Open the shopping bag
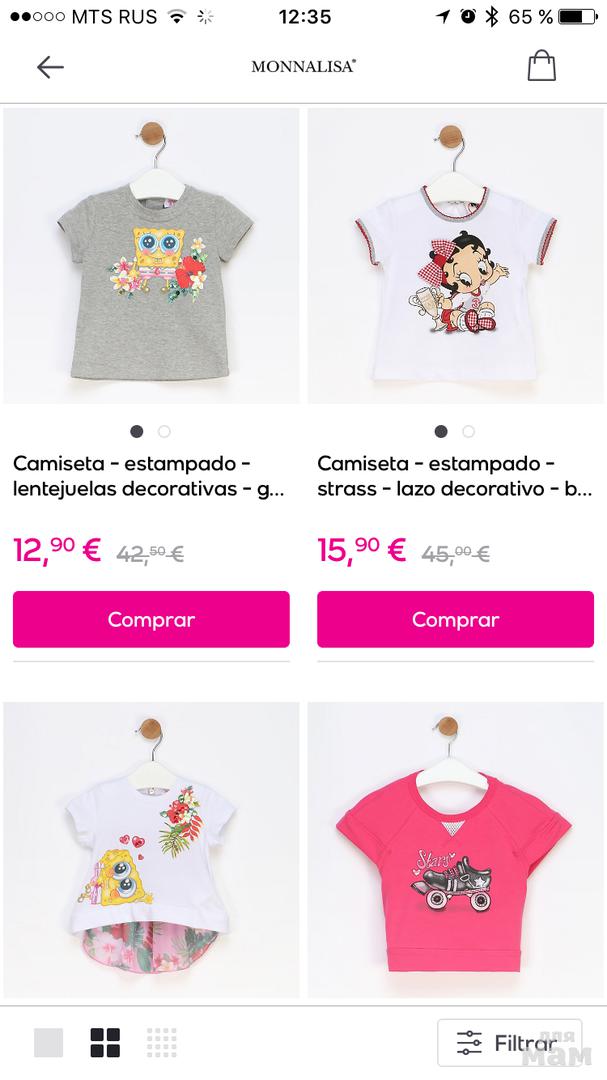The height and width of the screenshot is (1080, 607). (541, 66)
